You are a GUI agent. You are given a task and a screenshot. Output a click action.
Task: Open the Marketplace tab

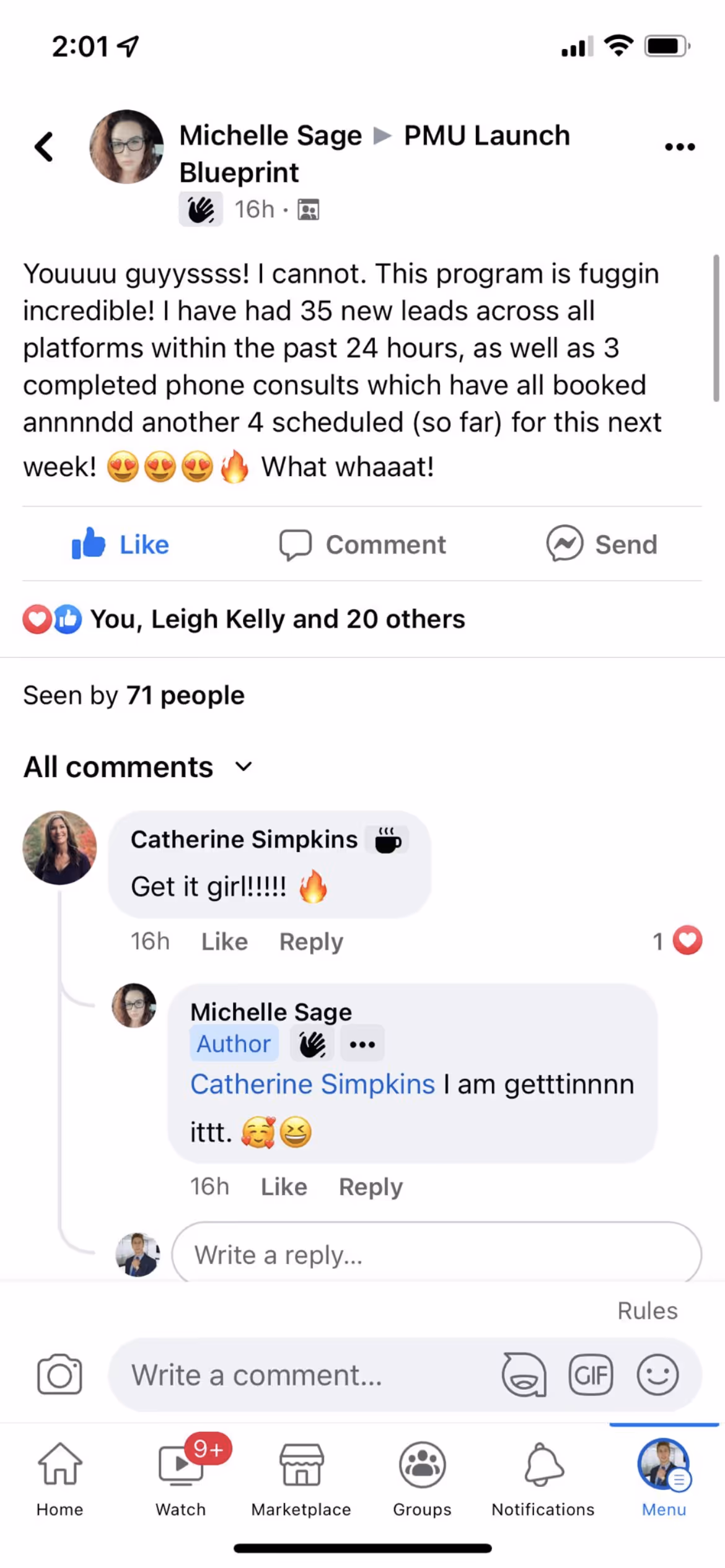pos(301,1478)
